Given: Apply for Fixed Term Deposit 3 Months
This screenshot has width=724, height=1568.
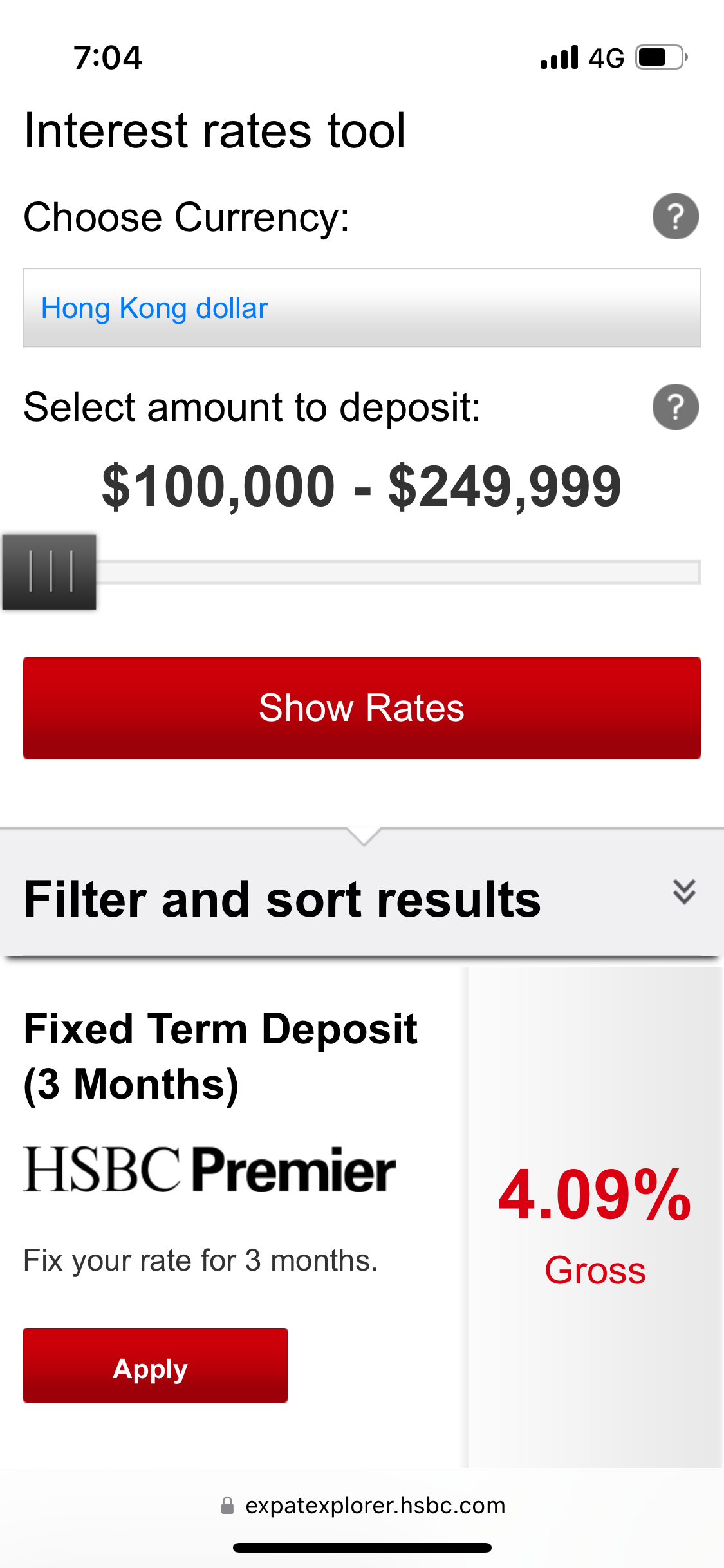Looking at the screenshot, I should [155, 1365].
